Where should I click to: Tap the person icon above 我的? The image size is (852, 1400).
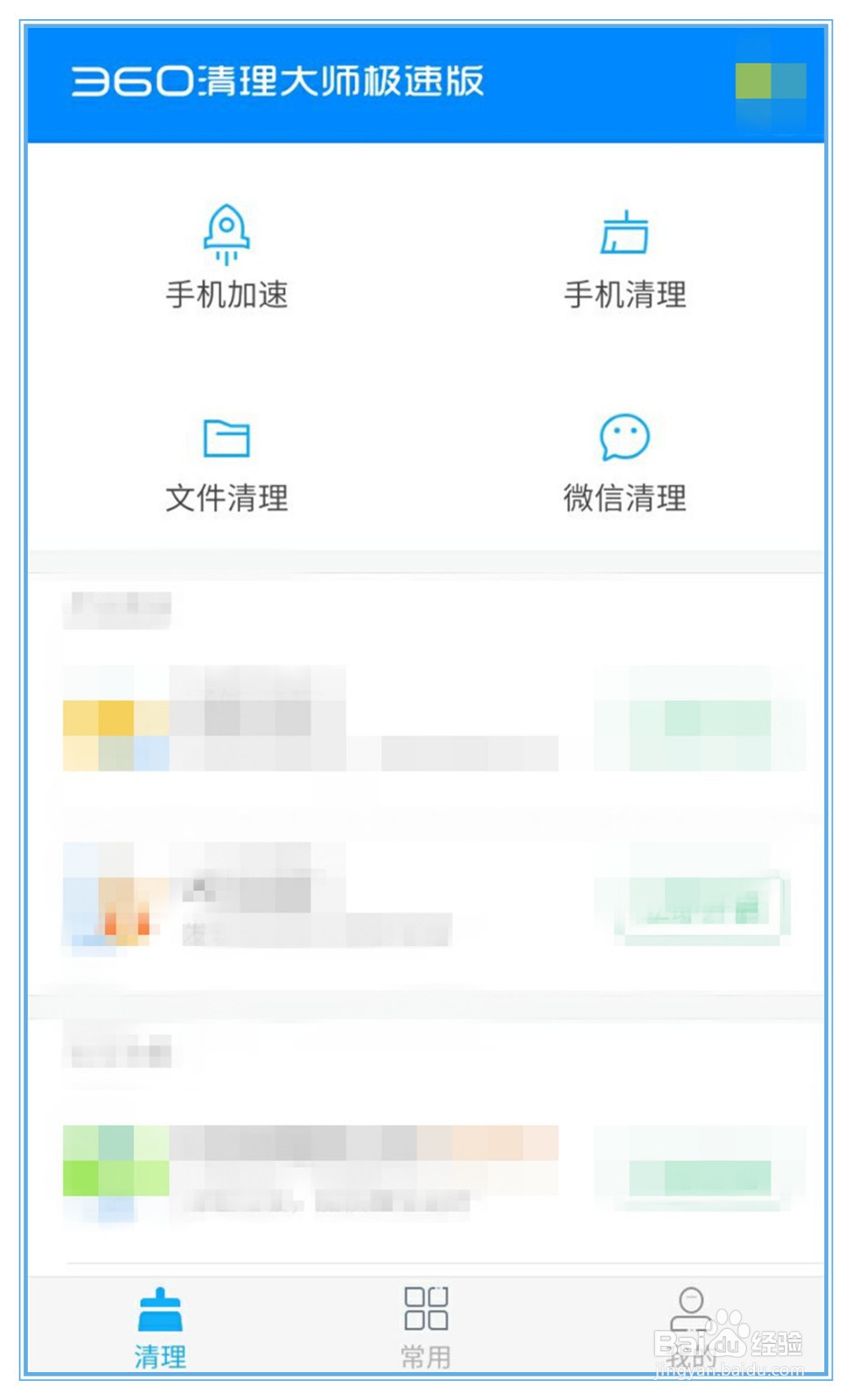tap(691, 1309)
